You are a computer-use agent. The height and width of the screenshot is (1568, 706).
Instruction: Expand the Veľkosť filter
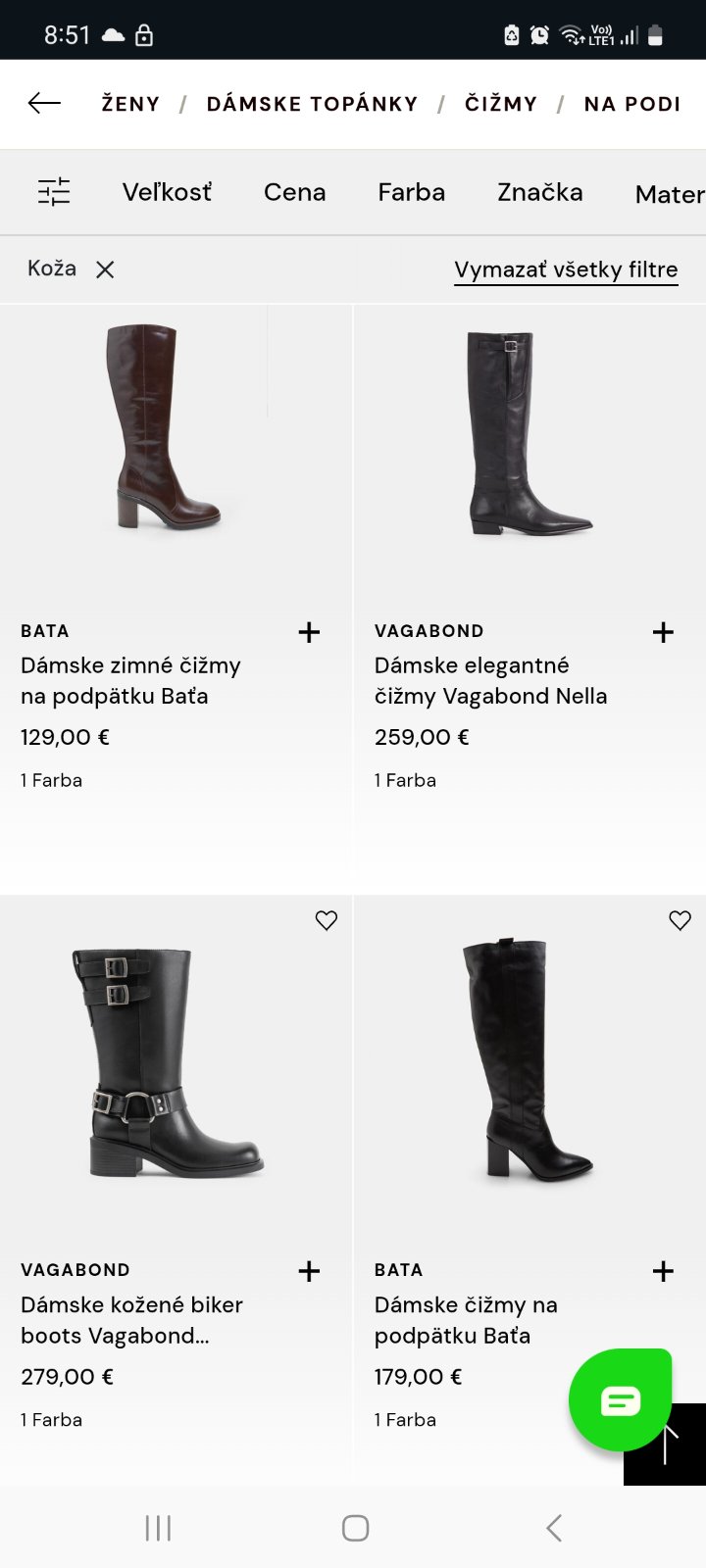click(167, 192)
